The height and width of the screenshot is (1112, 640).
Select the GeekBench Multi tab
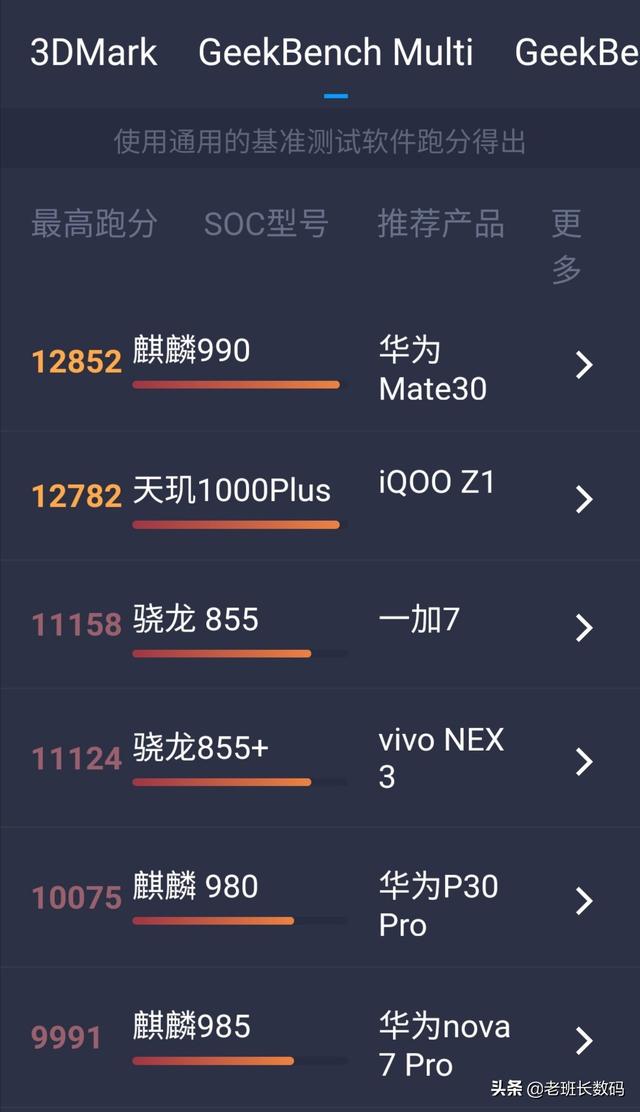coord(336,53)
